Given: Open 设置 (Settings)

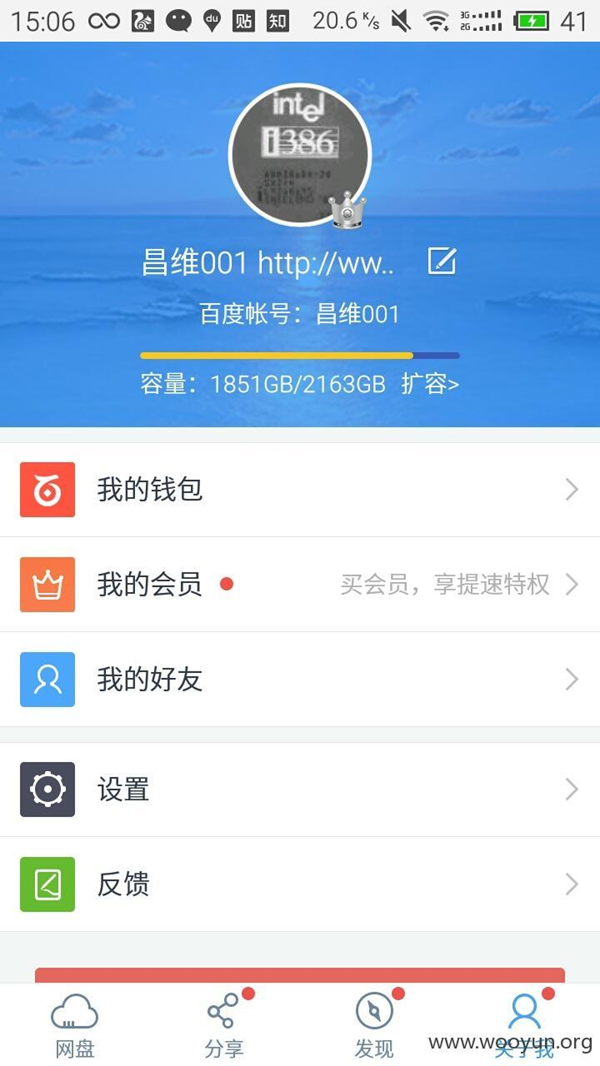Looking at the screenshot, I should click(x=300, y=790).
